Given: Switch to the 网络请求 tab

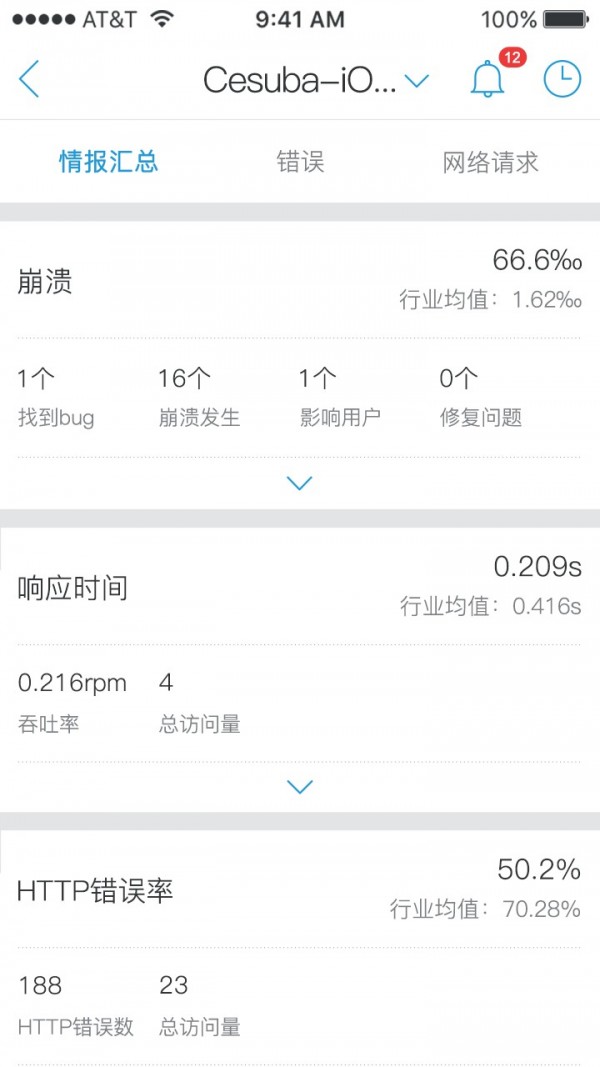Looking at the screenshot, I should pyautogui.click(x=490, y=162).
